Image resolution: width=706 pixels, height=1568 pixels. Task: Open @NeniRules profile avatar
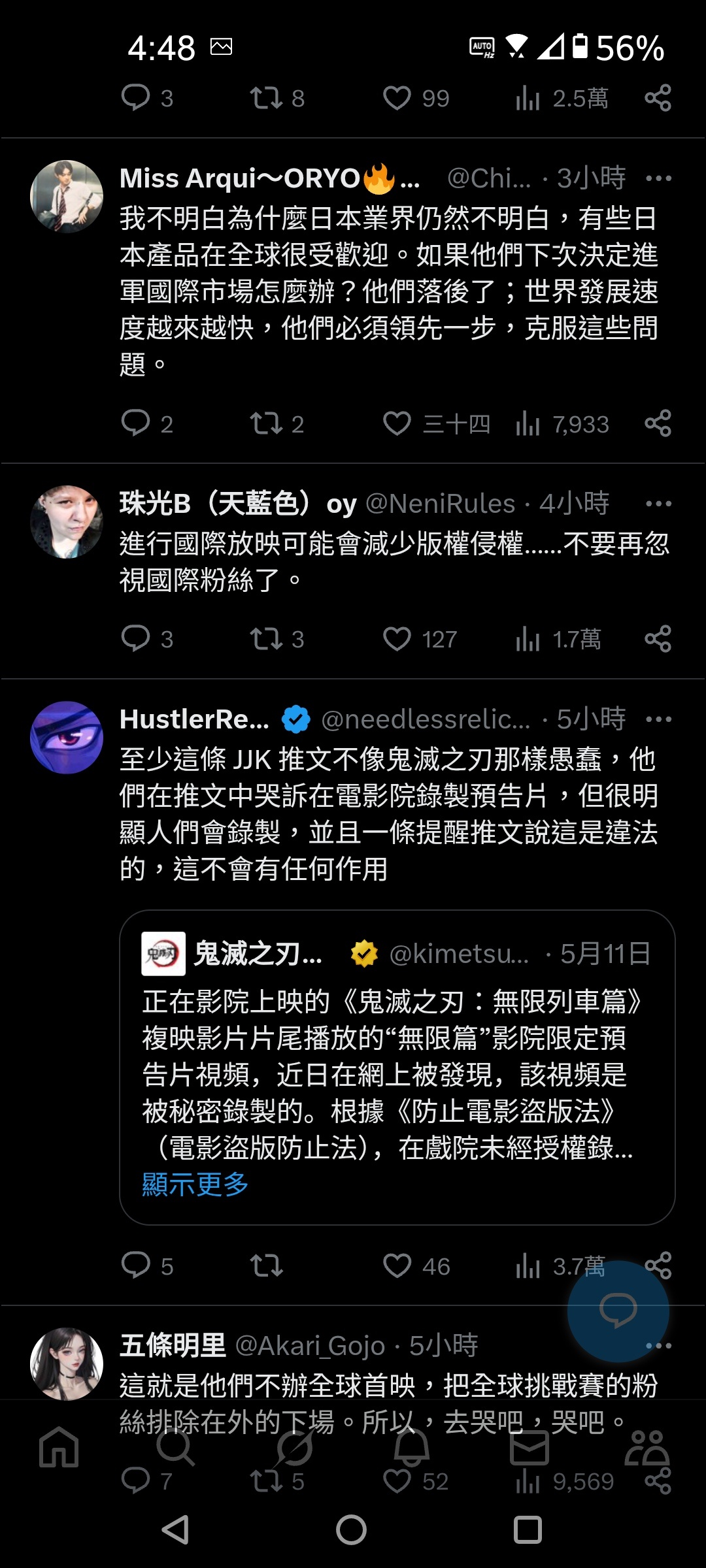67,522
